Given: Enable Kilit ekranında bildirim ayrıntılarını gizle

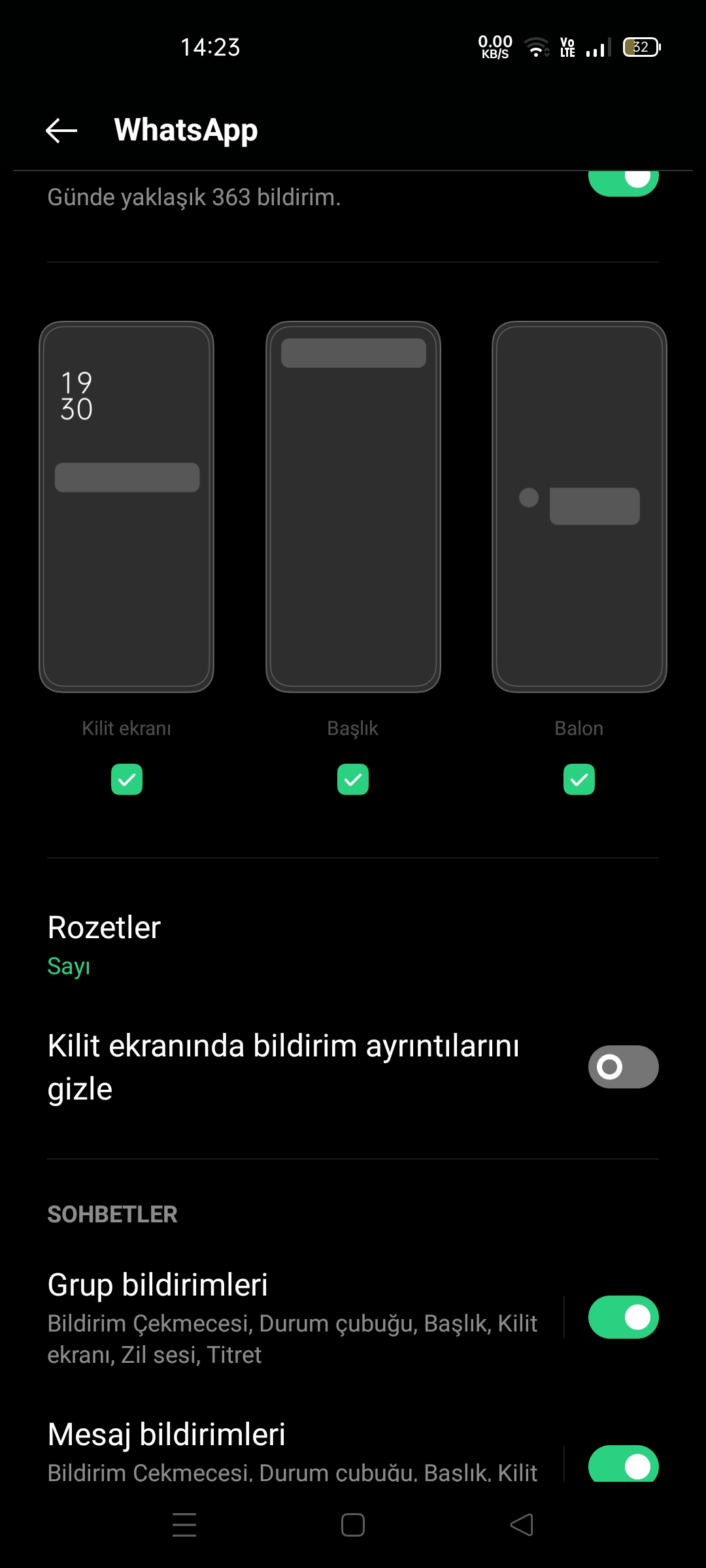Looking at the screenshot, I should pyautogui.click(x=623, y=1067).
